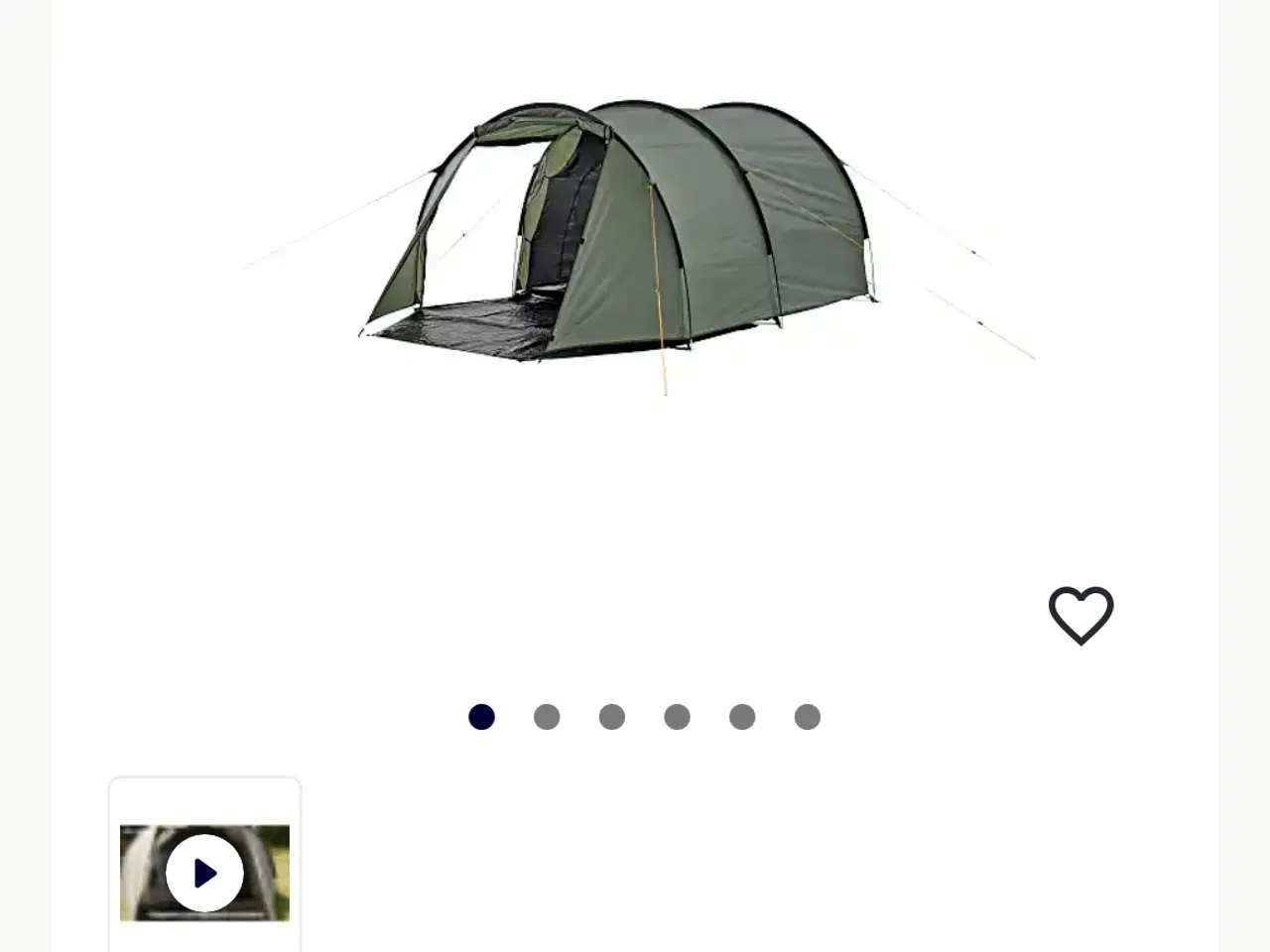Jump to the second image dot
The width and height of the screenshot is (1270, 952).
(547, 717)
